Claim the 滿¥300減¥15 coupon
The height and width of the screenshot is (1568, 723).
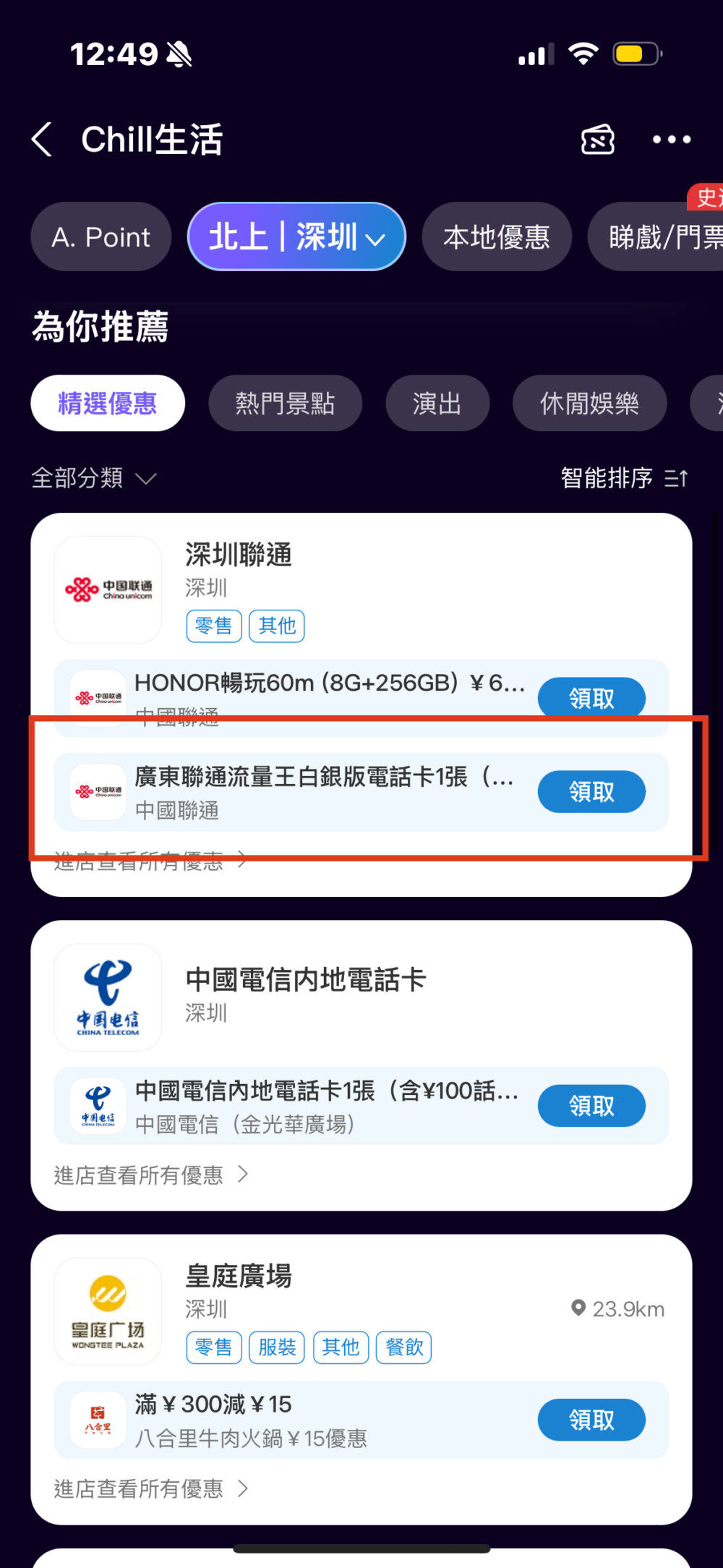pos(591,1420)
